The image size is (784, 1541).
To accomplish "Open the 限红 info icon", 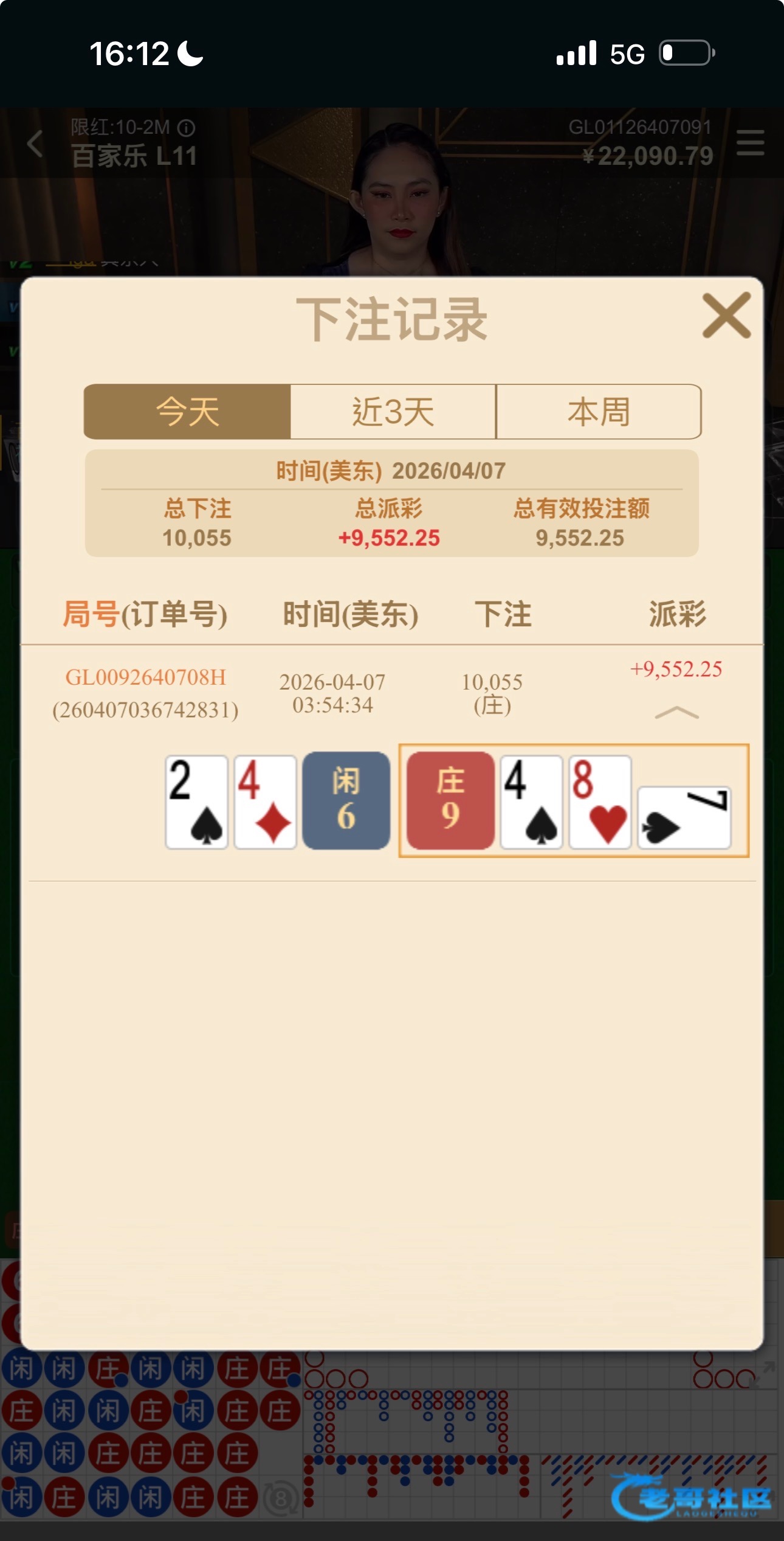I will pos(186,128).
